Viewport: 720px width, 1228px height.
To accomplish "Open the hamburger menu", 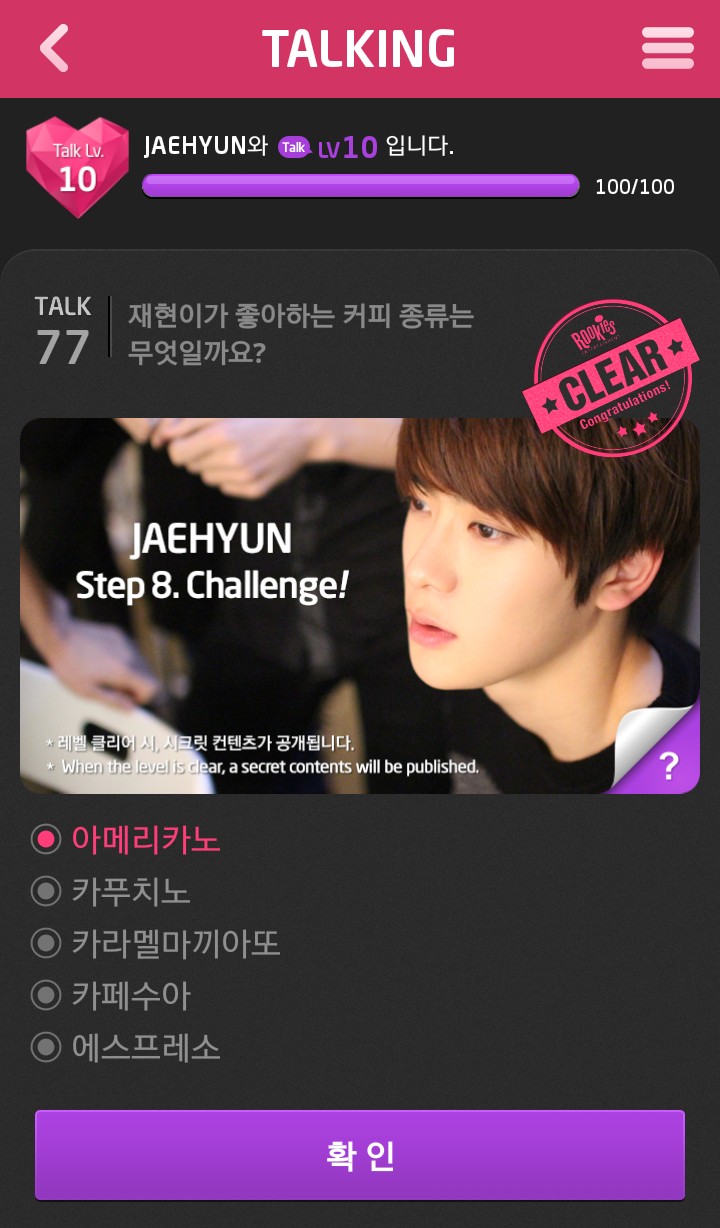I will (x=667, y=48).
